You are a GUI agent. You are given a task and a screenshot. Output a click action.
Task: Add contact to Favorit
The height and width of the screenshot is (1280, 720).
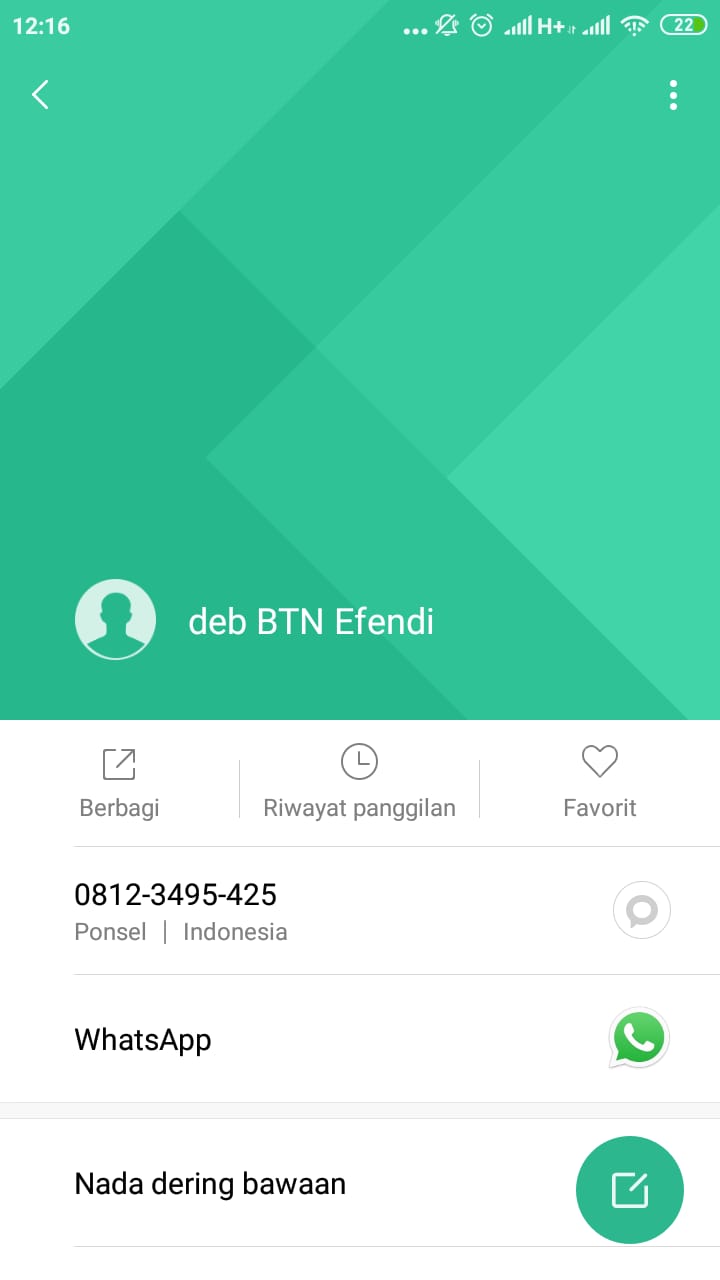pyautogui.click(x=599, y=782)
